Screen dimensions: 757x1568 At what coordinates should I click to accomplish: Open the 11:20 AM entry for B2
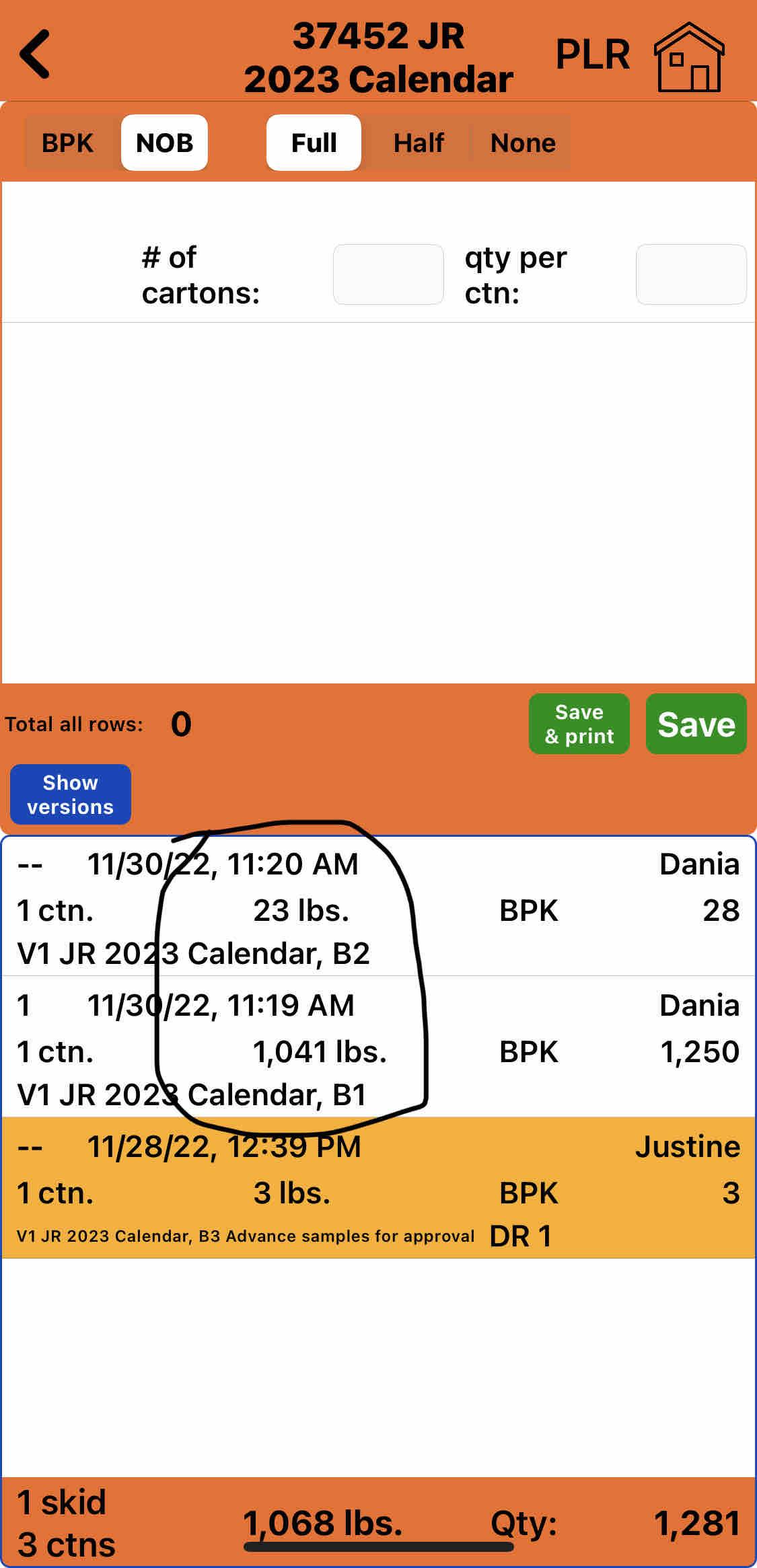point(378,908)
